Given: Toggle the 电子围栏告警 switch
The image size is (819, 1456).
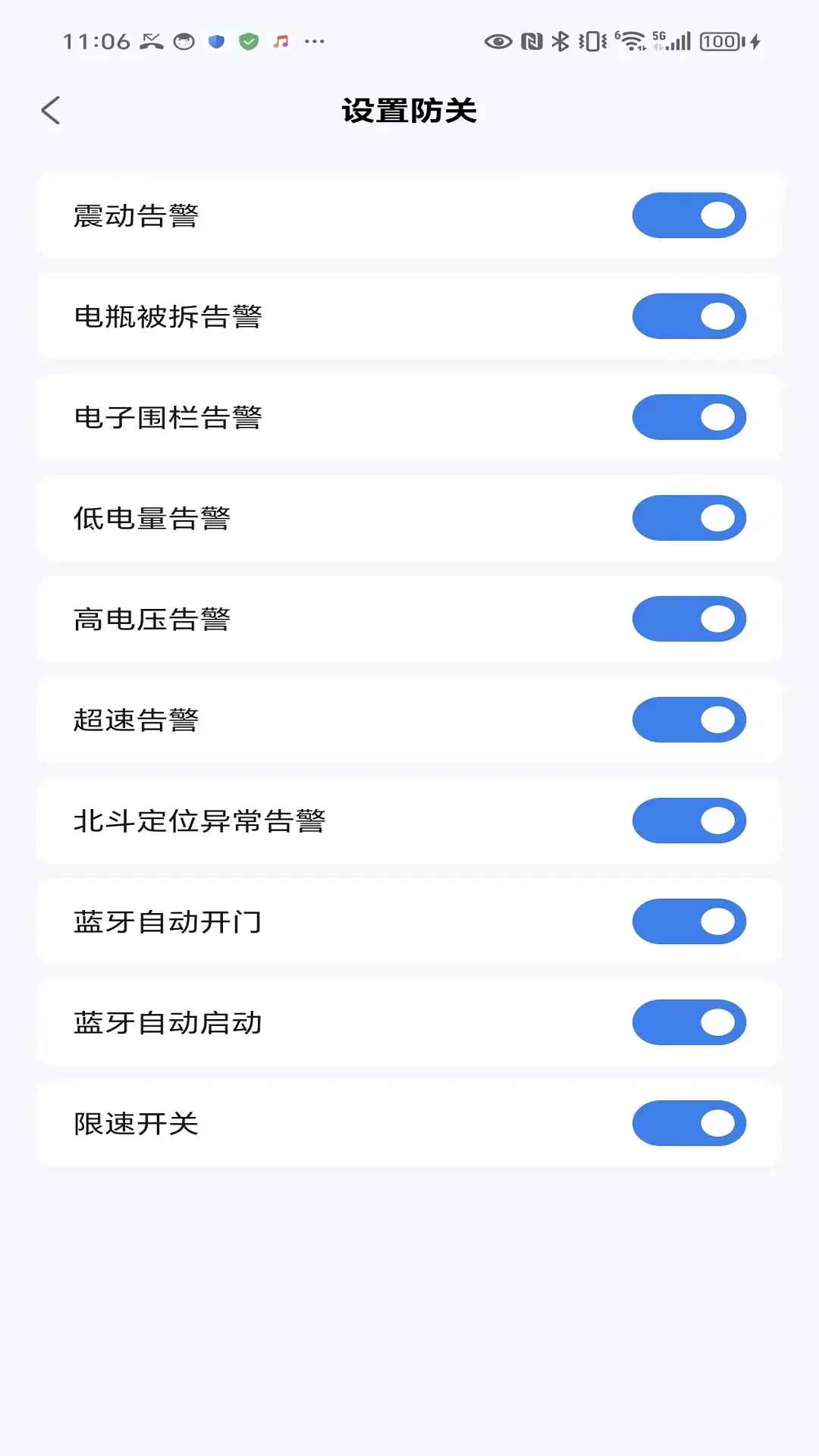Looking at the screenshot, I should (x=689, y=417).
